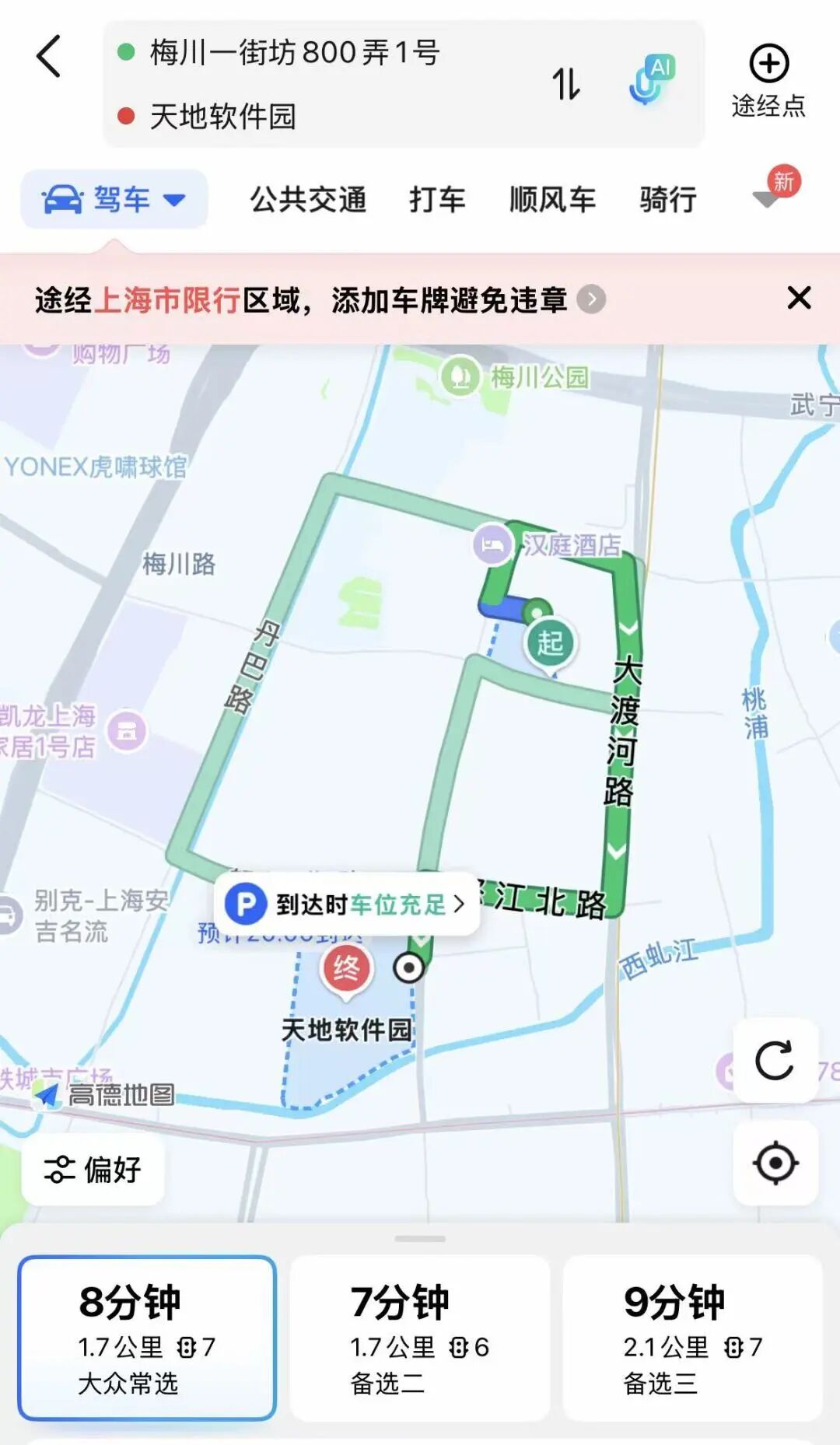Refresh the route results
Screen dimensions: 840x1445
pyautogui.click(x=775, y=1059)
